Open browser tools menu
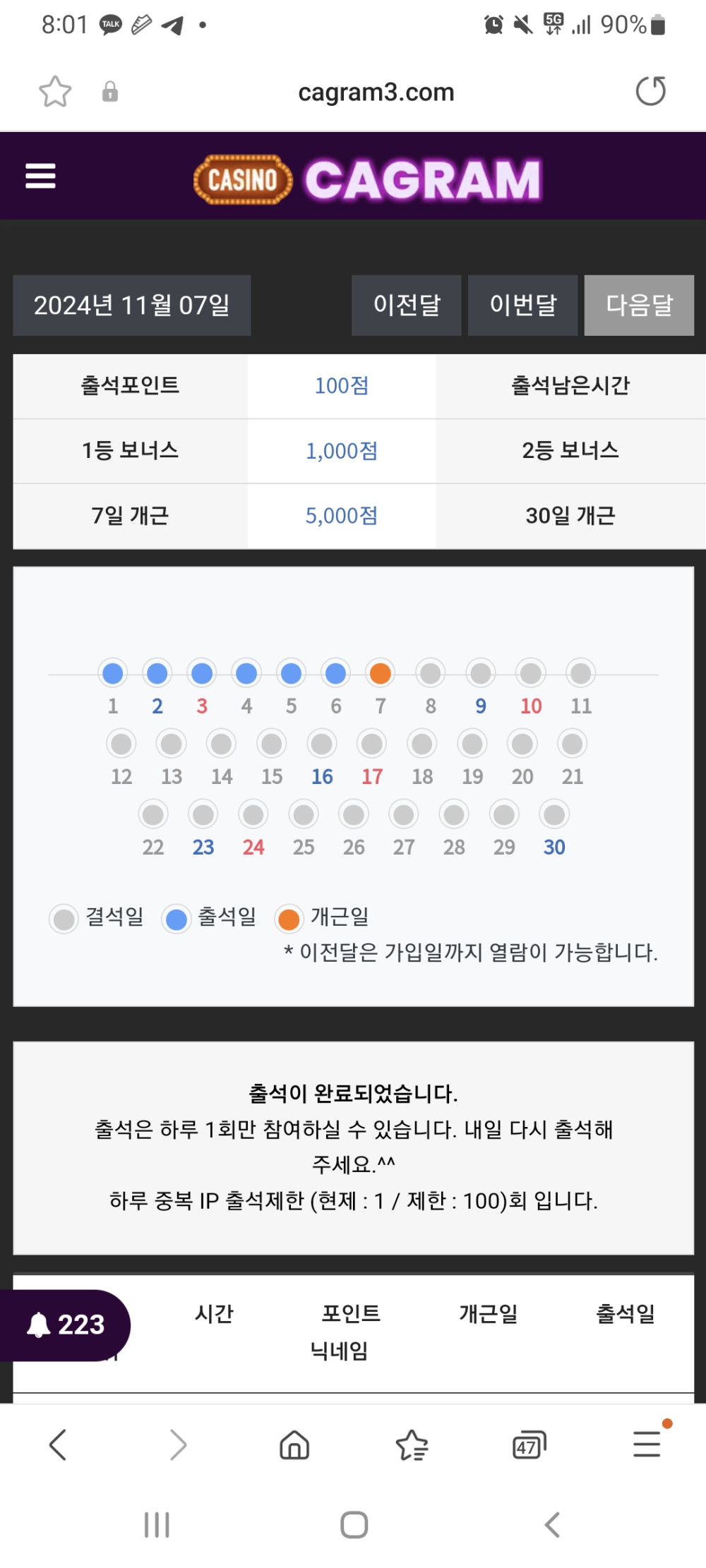This screenshot has width=706, height=1568. (647, 1444)
